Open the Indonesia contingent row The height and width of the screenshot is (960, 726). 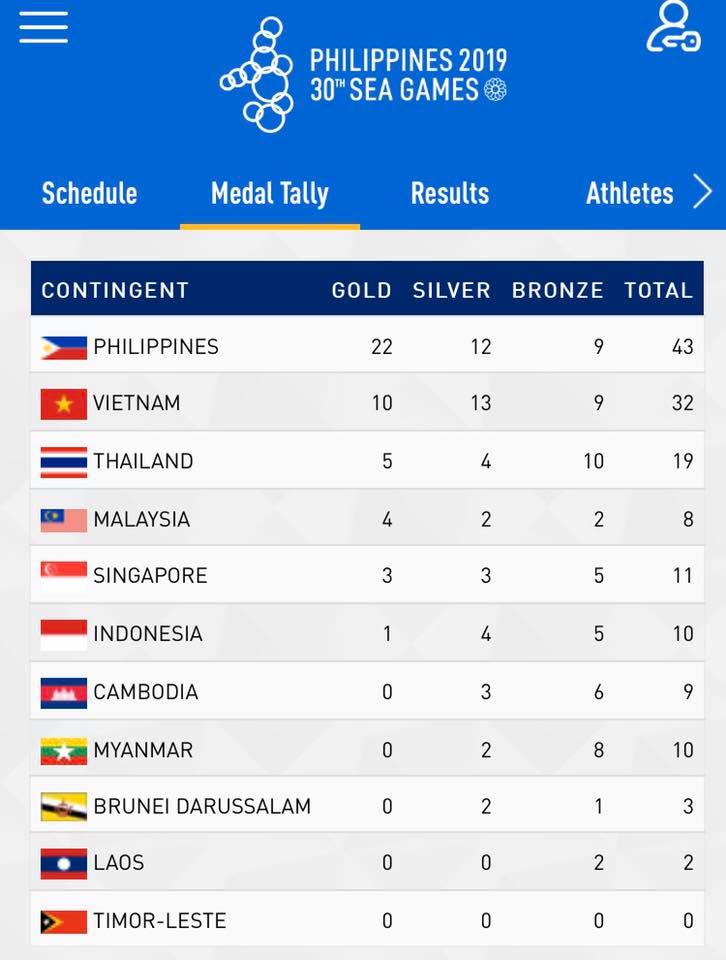363,633
